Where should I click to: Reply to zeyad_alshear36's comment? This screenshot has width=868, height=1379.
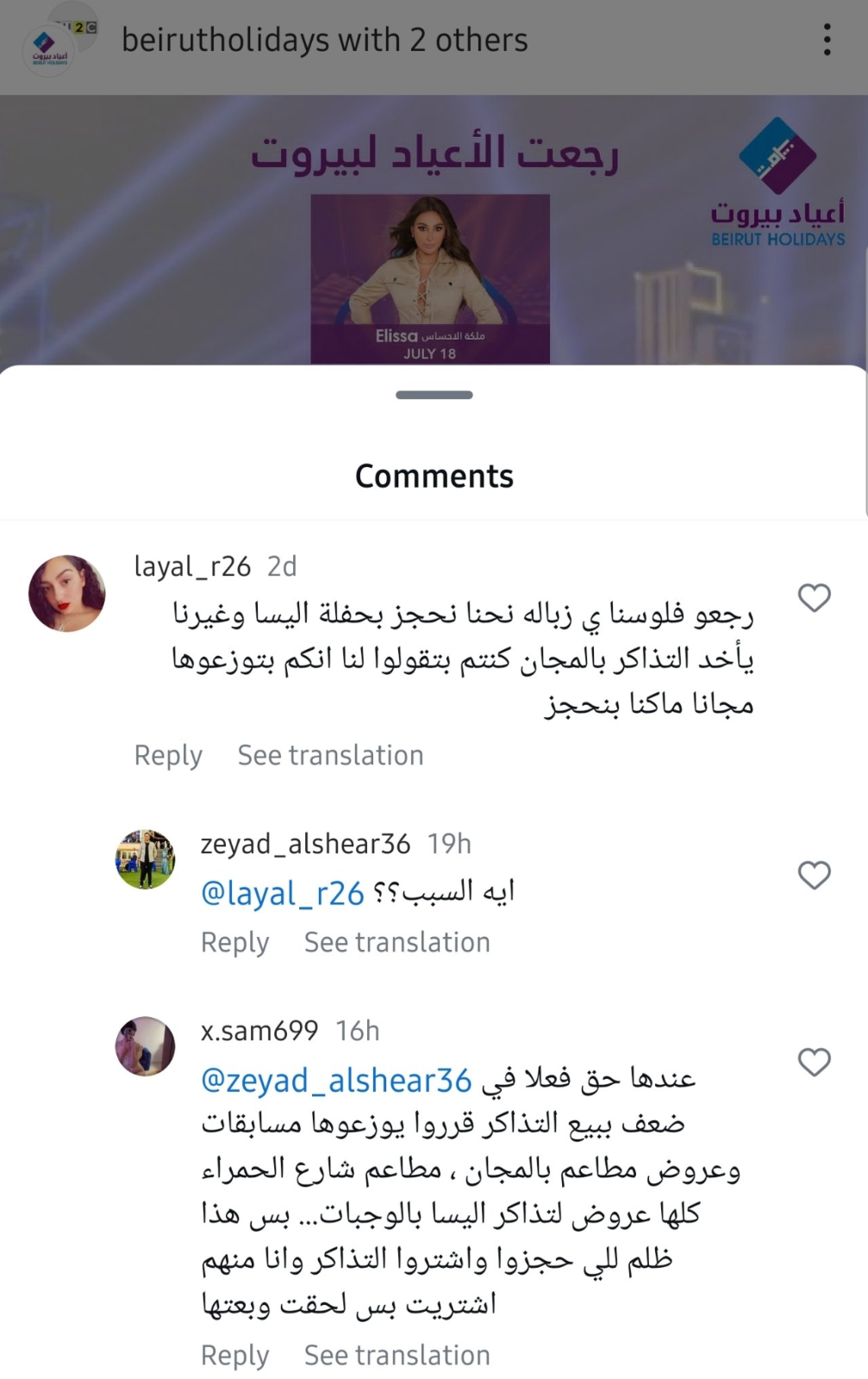[x=234, y=942]
